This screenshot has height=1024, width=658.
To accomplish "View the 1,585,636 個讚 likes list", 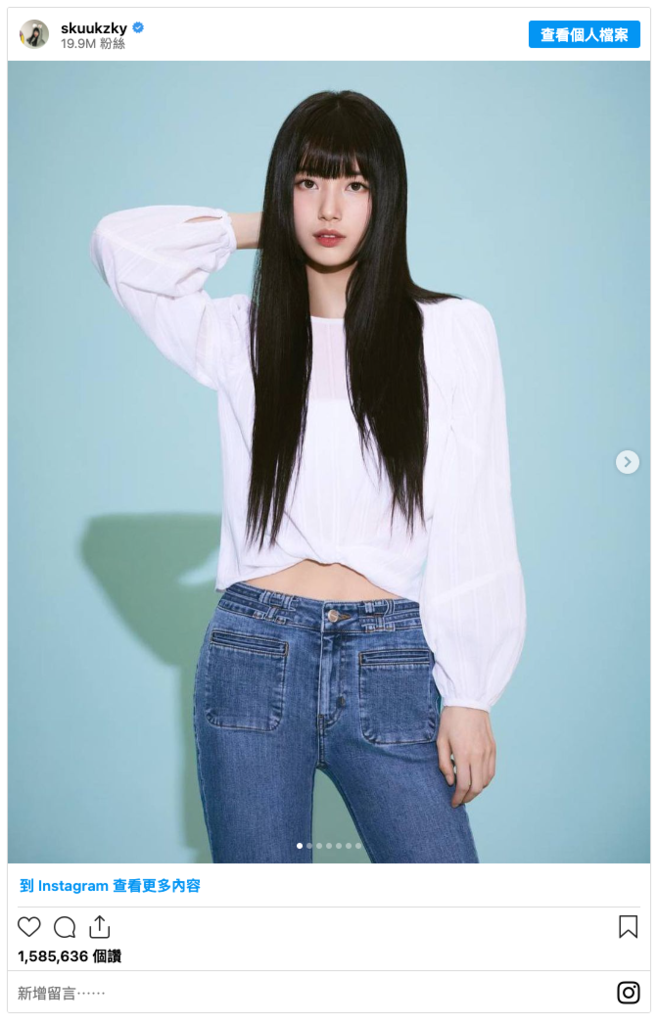I will pos(69,956).
